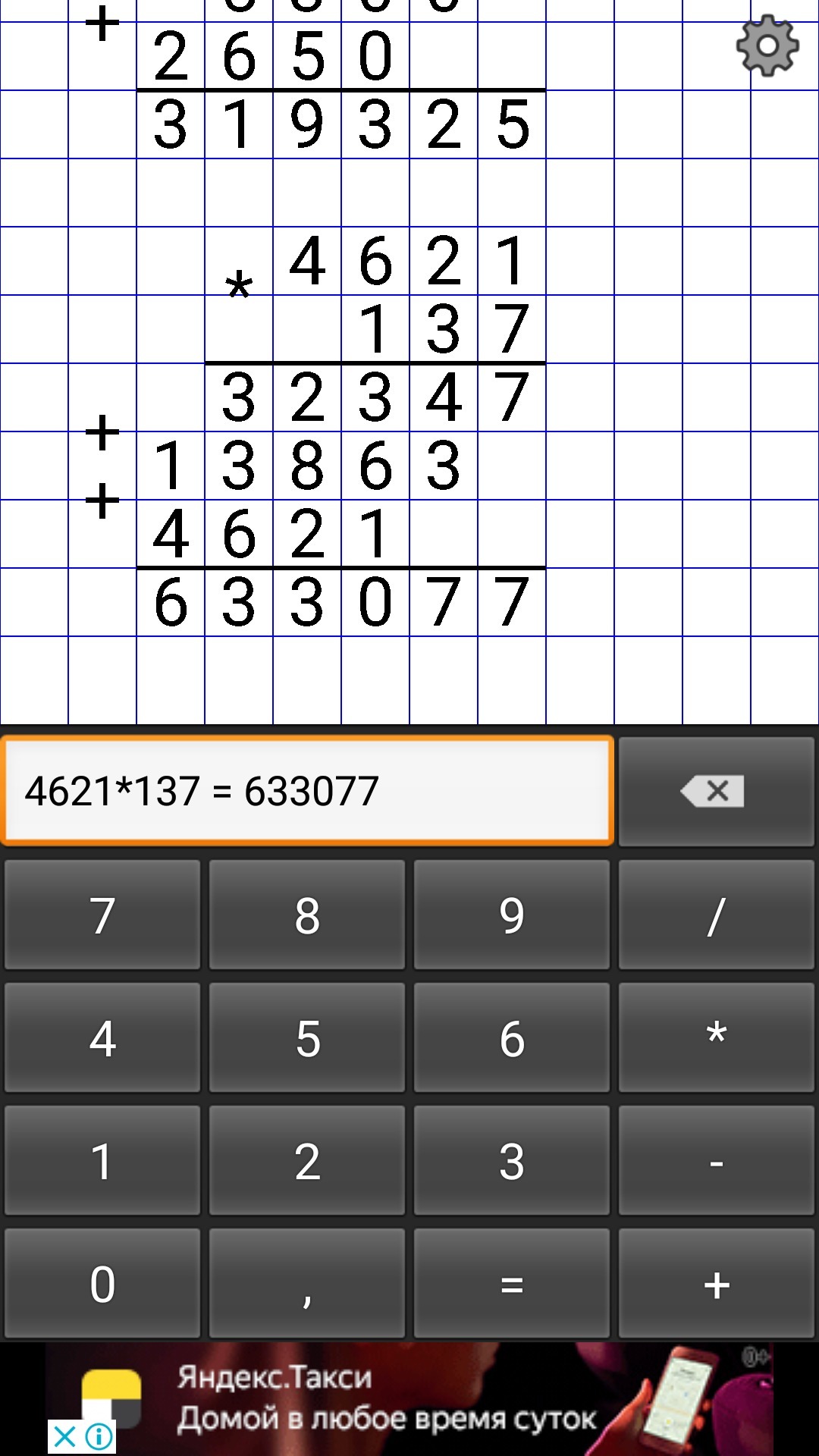Insert the division operator
The height and width of the screenshot is (1456, 819).
pyautogui.click(x=717, y=915)
